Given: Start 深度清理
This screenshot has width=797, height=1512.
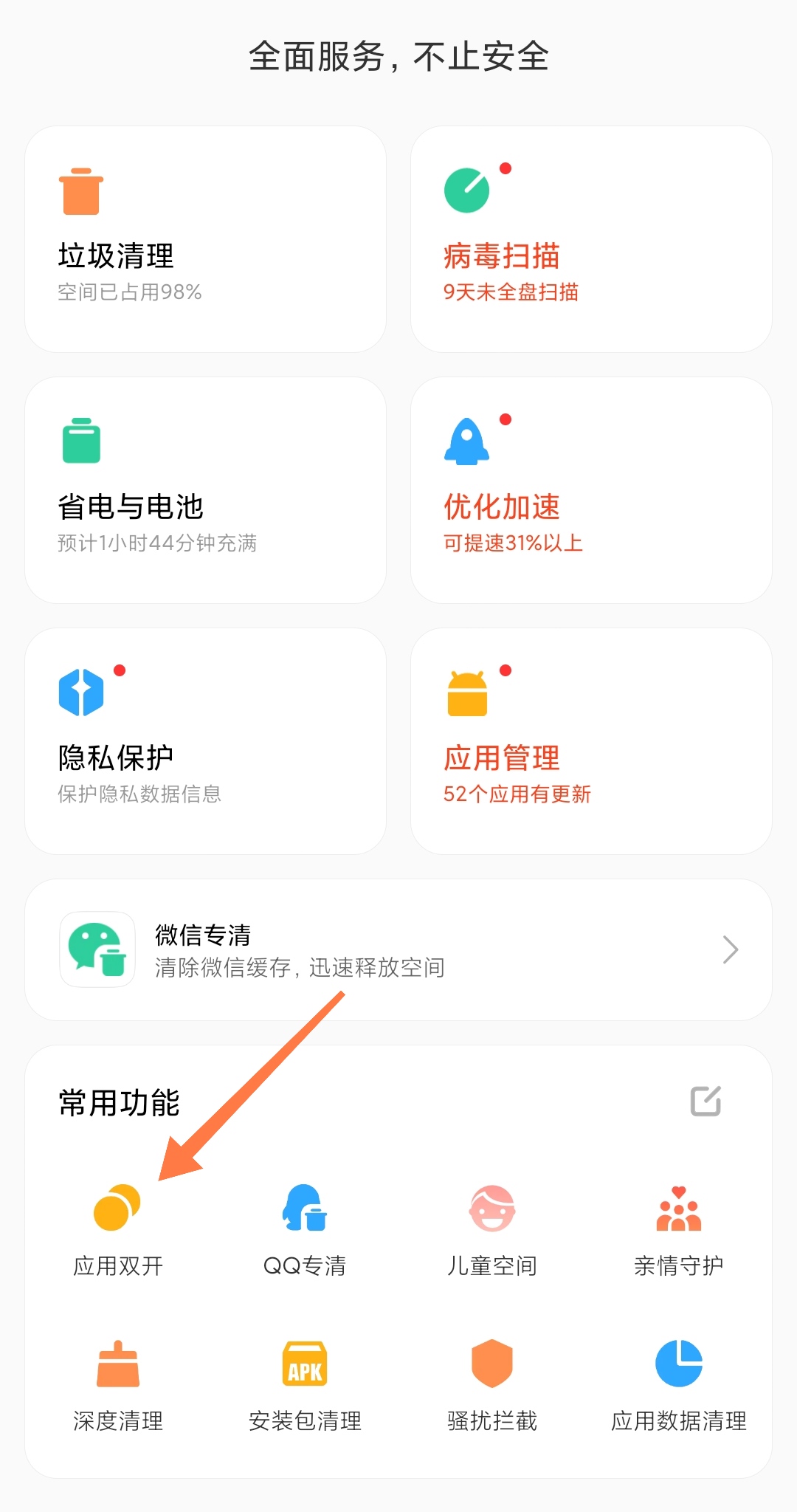Looking at the screenshot, I should pyautogui.click(x=117, y=1384).
